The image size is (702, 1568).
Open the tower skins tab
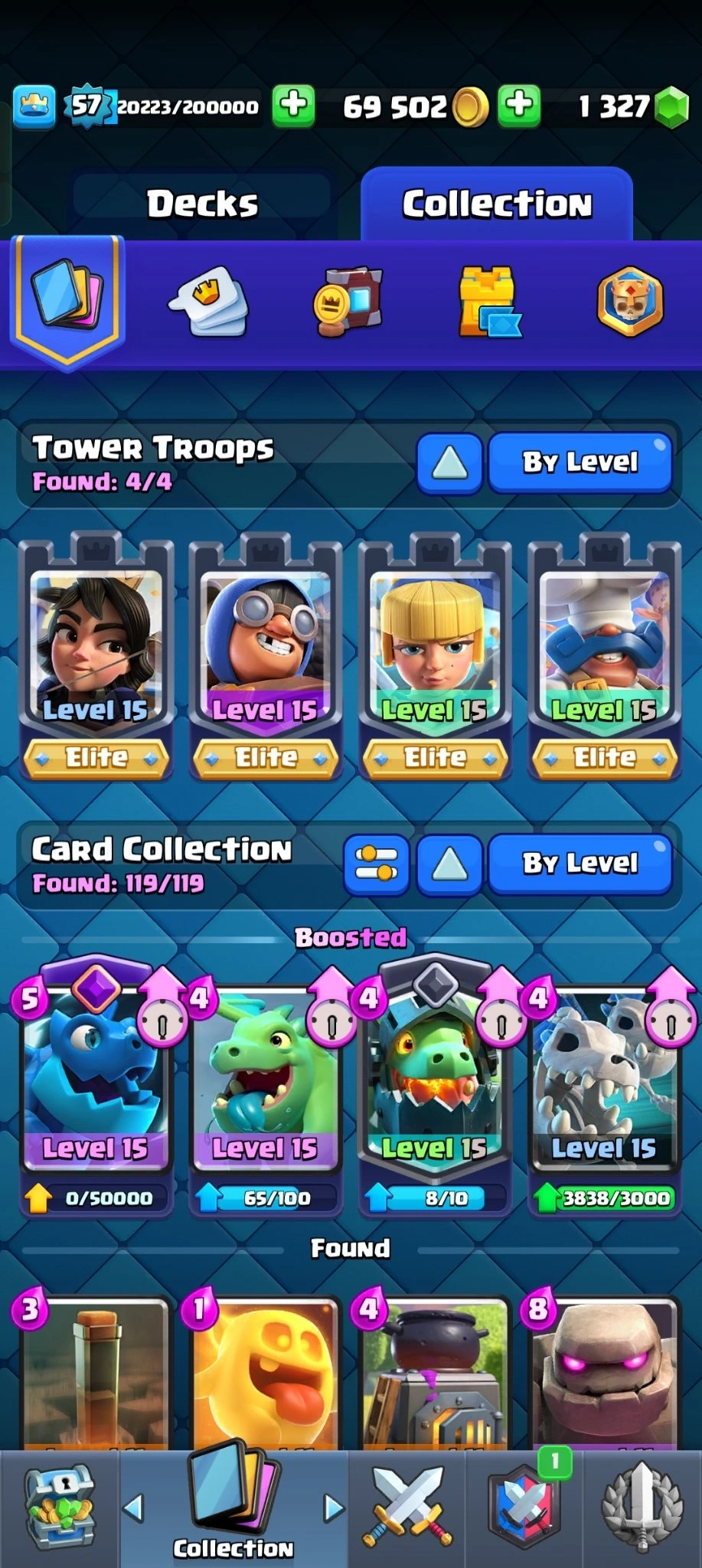tap(488, 301)
